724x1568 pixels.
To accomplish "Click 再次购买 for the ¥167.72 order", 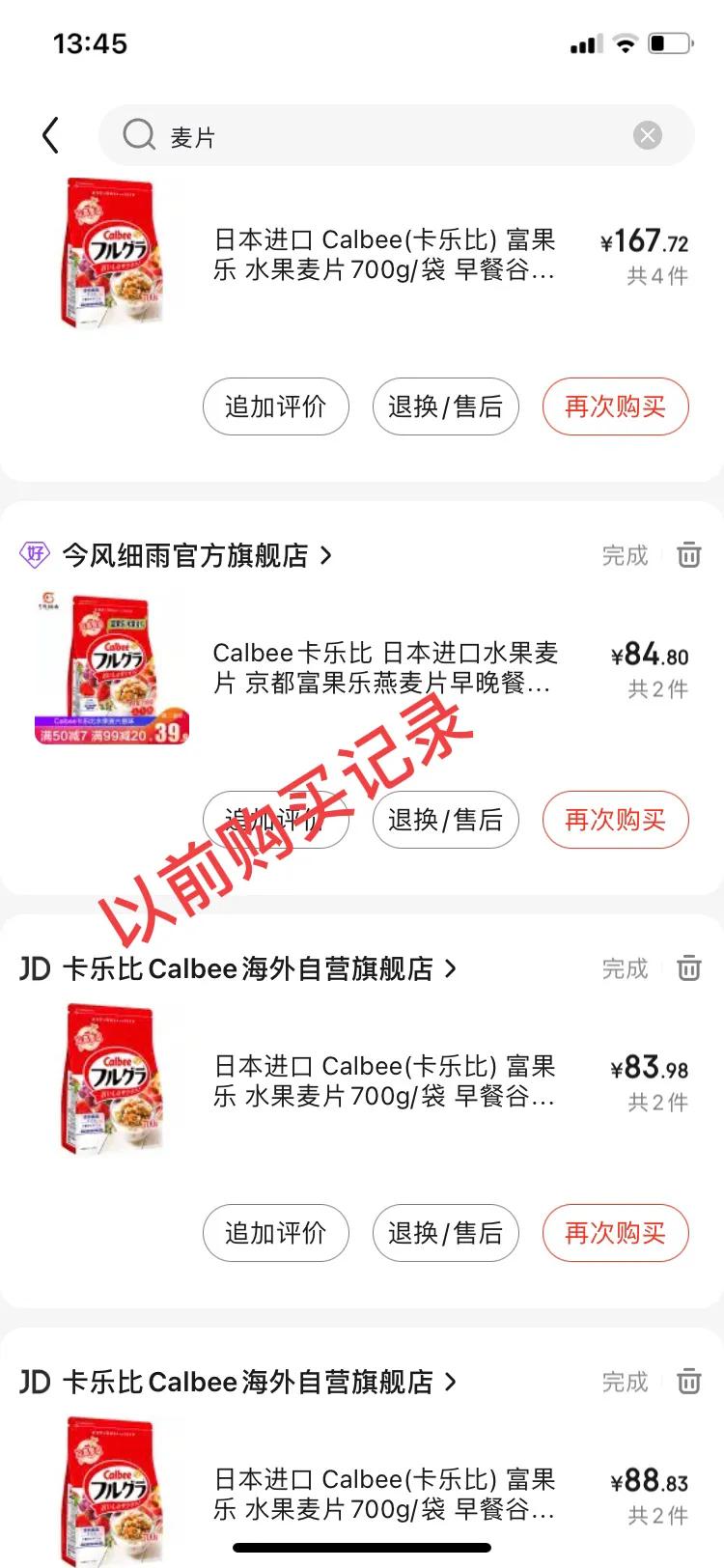I will [x=615, y=406].
